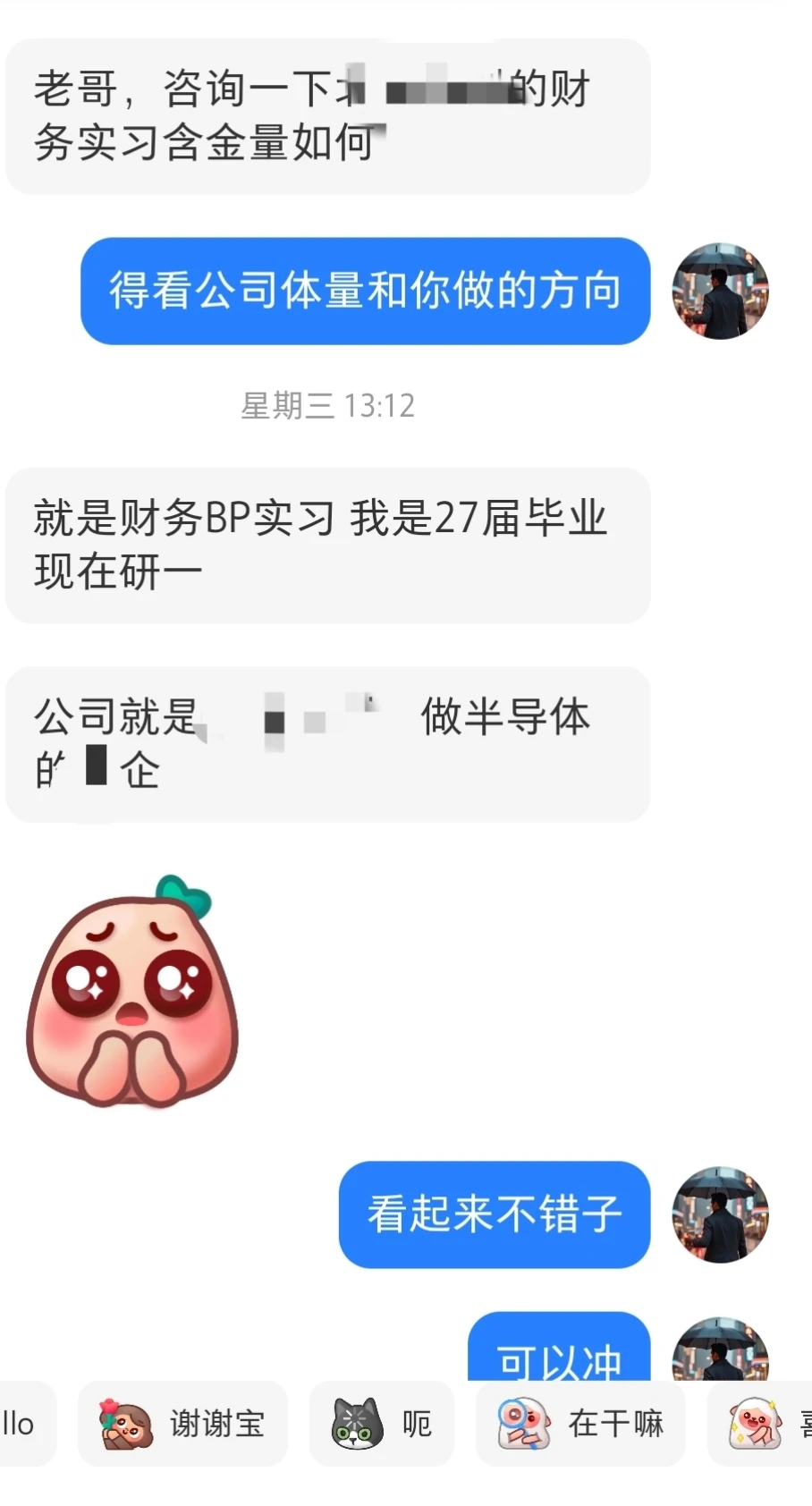Tap the avatar next to 看起来不错子 bubble
The image size is (812, 1506).
tap(720, 1216)
